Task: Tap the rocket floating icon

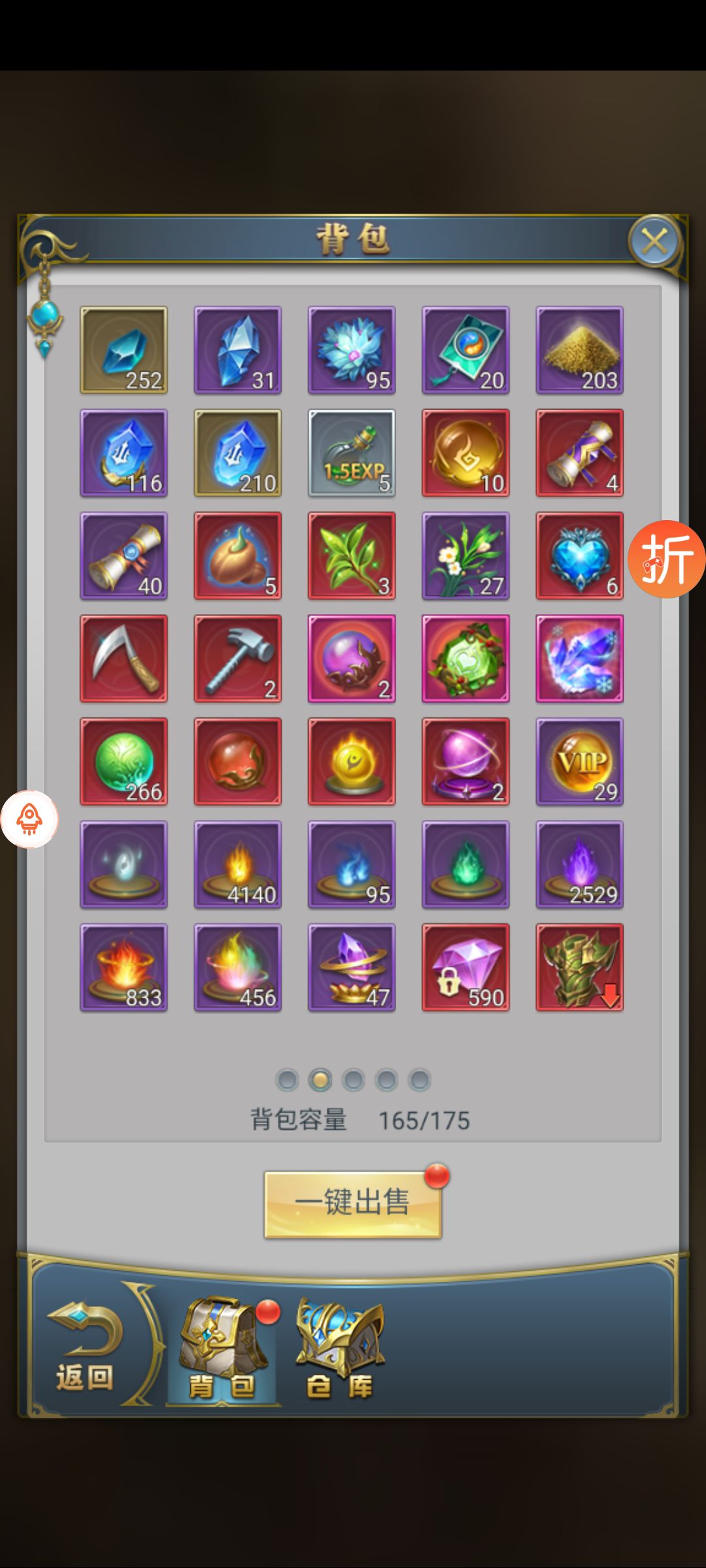Action: click(x=29, y=819)
